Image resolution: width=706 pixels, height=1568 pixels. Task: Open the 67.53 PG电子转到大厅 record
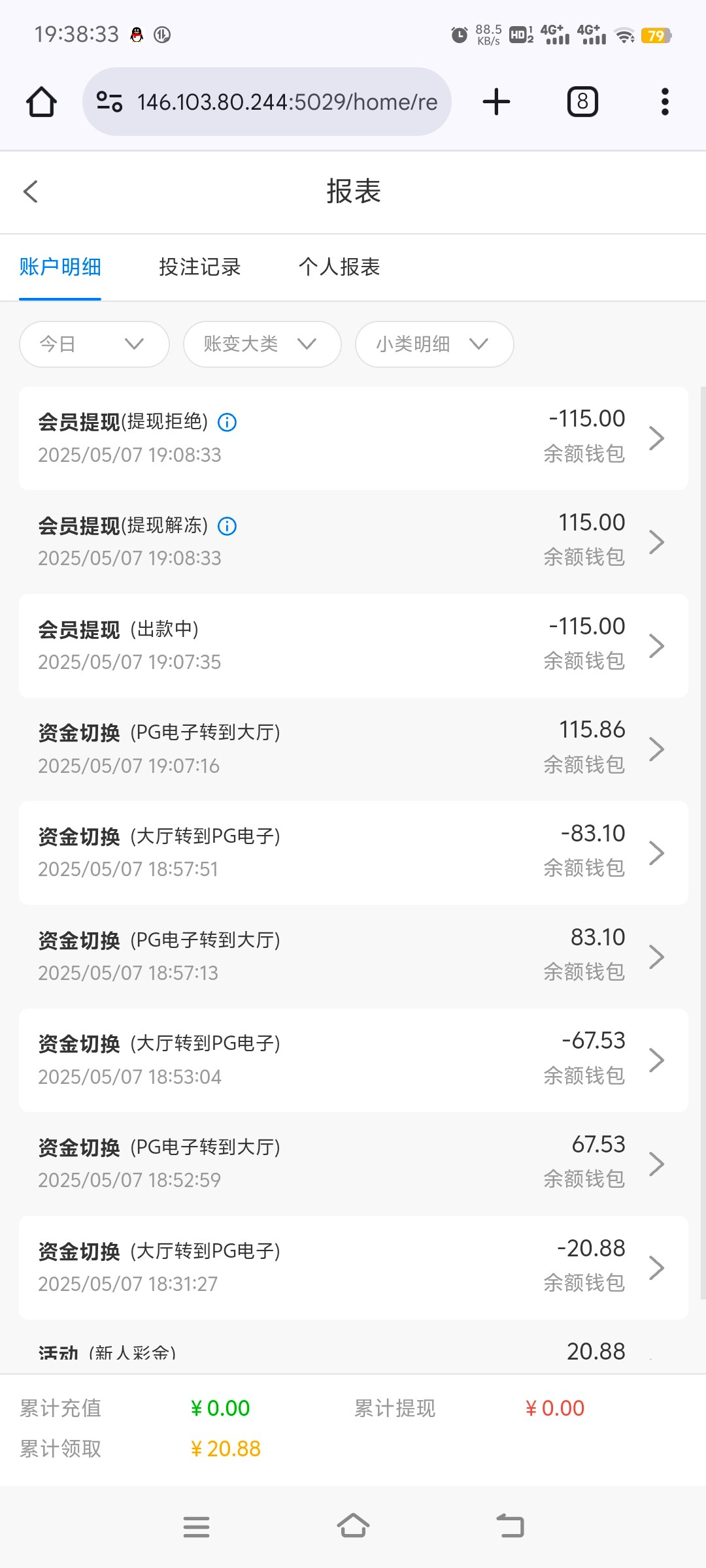(353, 1164)
